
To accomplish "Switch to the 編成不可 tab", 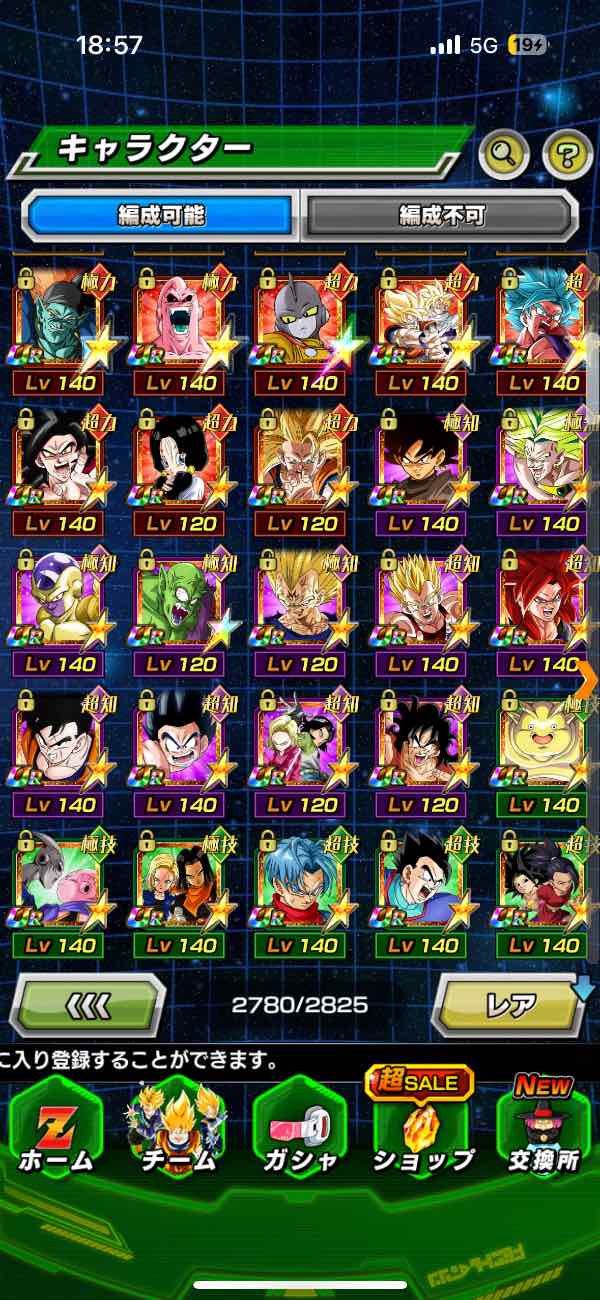I will 441,215.
